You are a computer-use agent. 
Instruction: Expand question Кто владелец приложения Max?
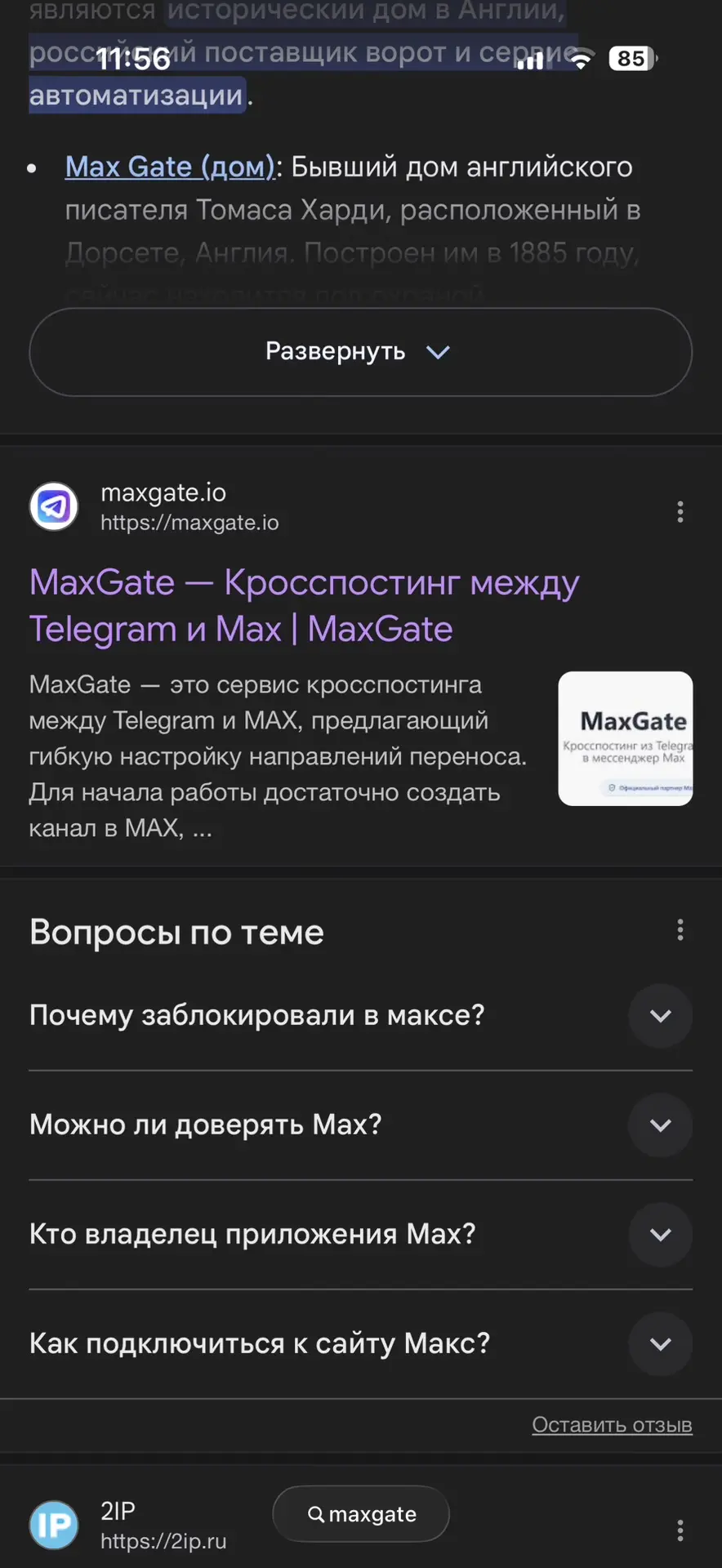click(660, 1235)
